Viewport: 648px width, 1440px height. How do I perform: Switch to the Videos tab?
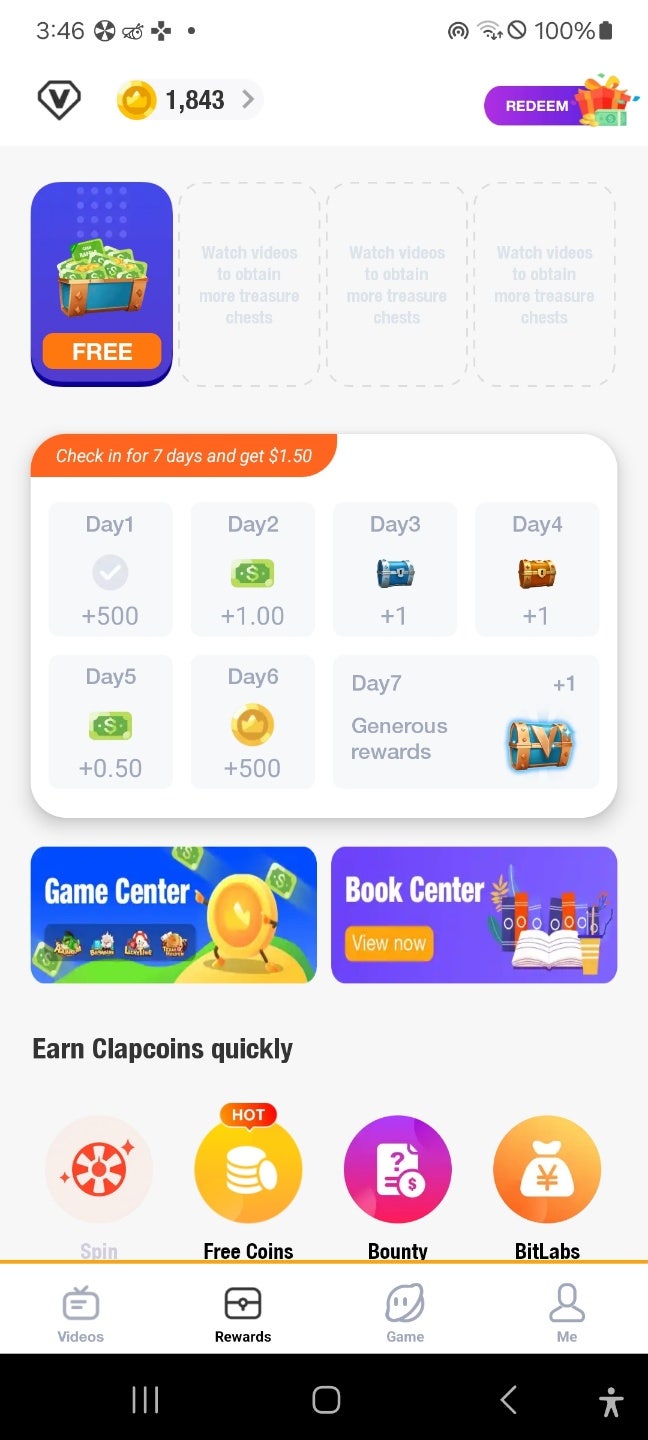point(81,1313)
